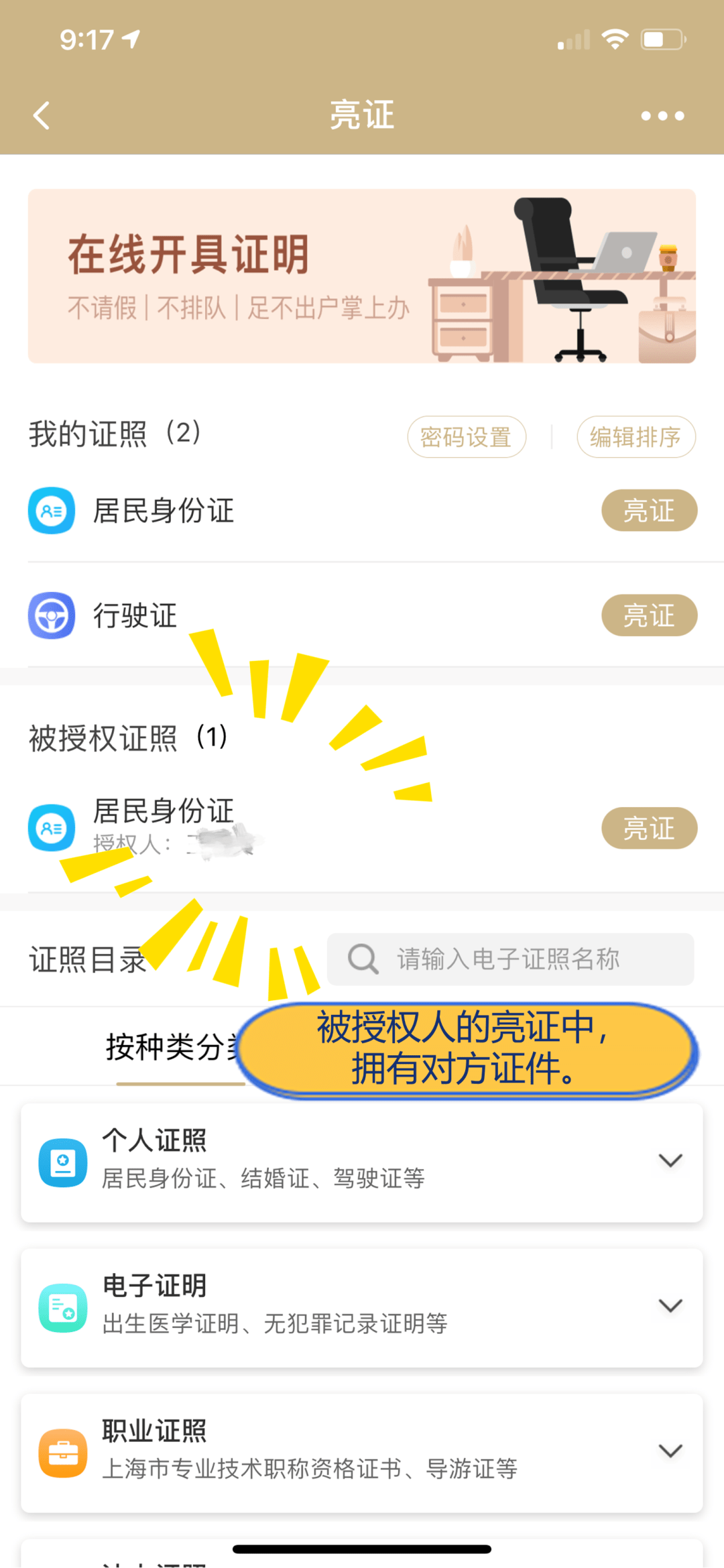The height and width of the screenshot is (1568, 724).
Task: Click the 个人证照 blue card icon
Action: pyautogui.click(x=62, y=1161)
